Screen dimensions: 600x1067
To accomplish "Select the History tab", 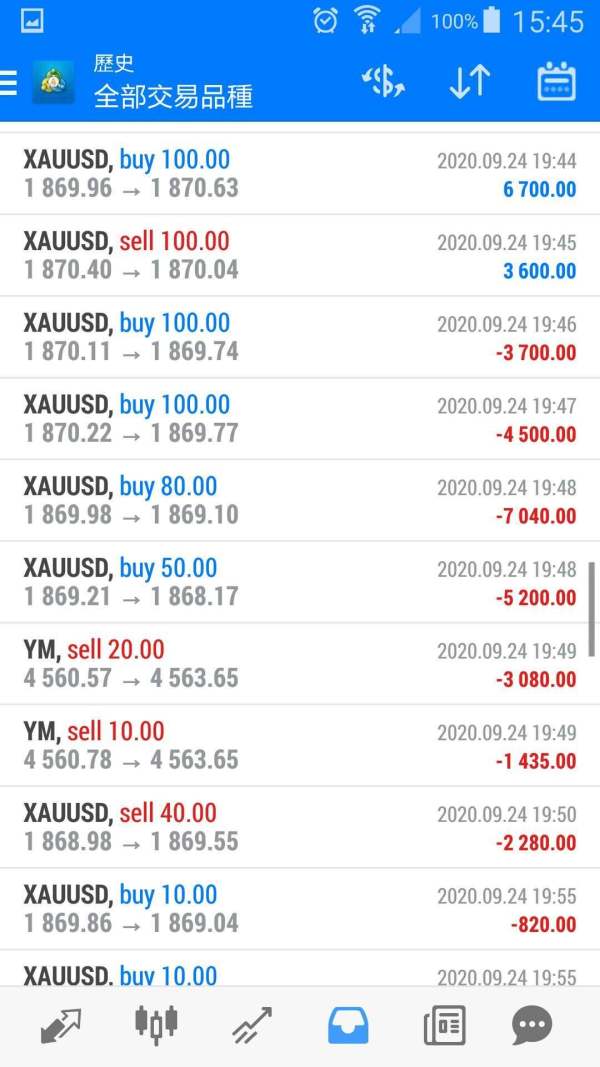I will point(348,1025).
